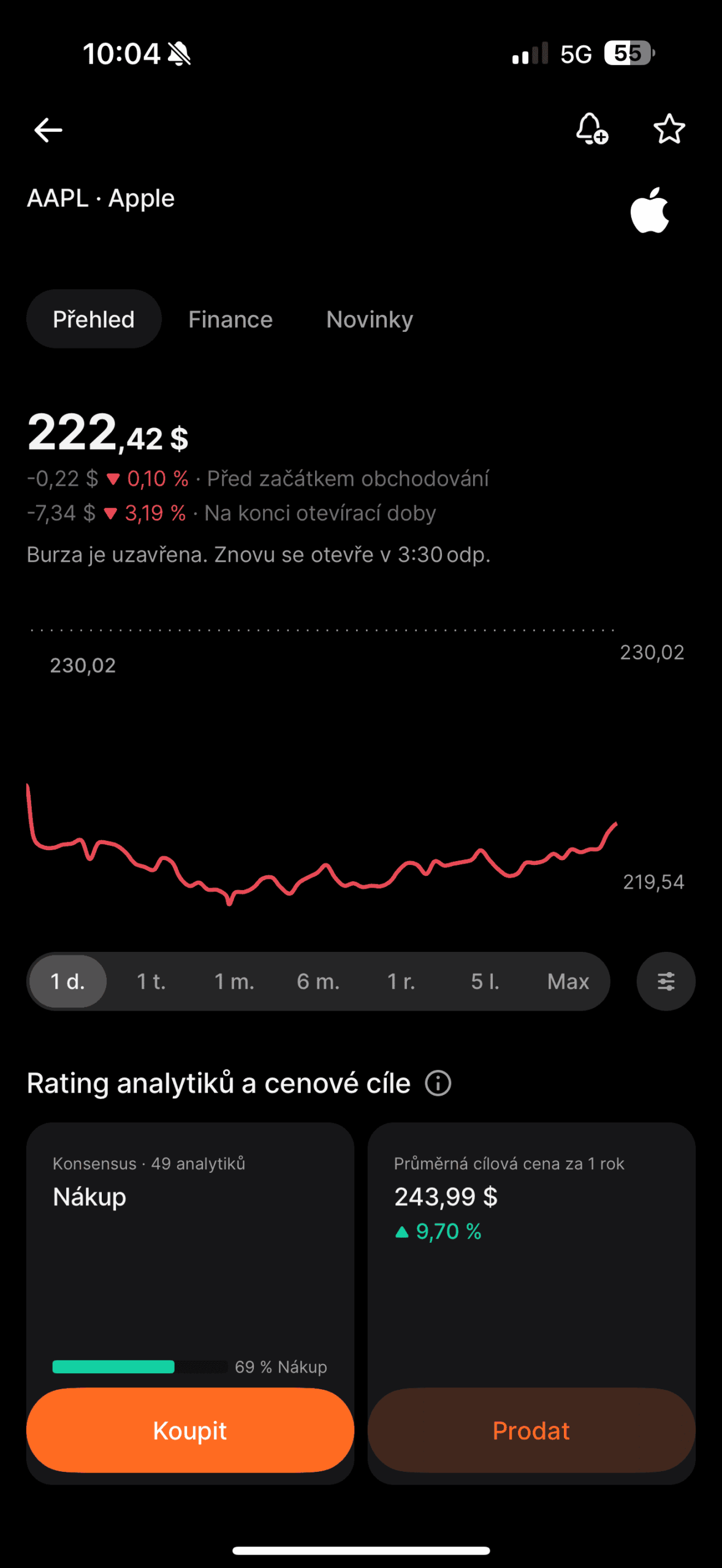Tap Koupit to buy Apple stock
This screenshot has width=722, height=1568.
(190, 1430)
